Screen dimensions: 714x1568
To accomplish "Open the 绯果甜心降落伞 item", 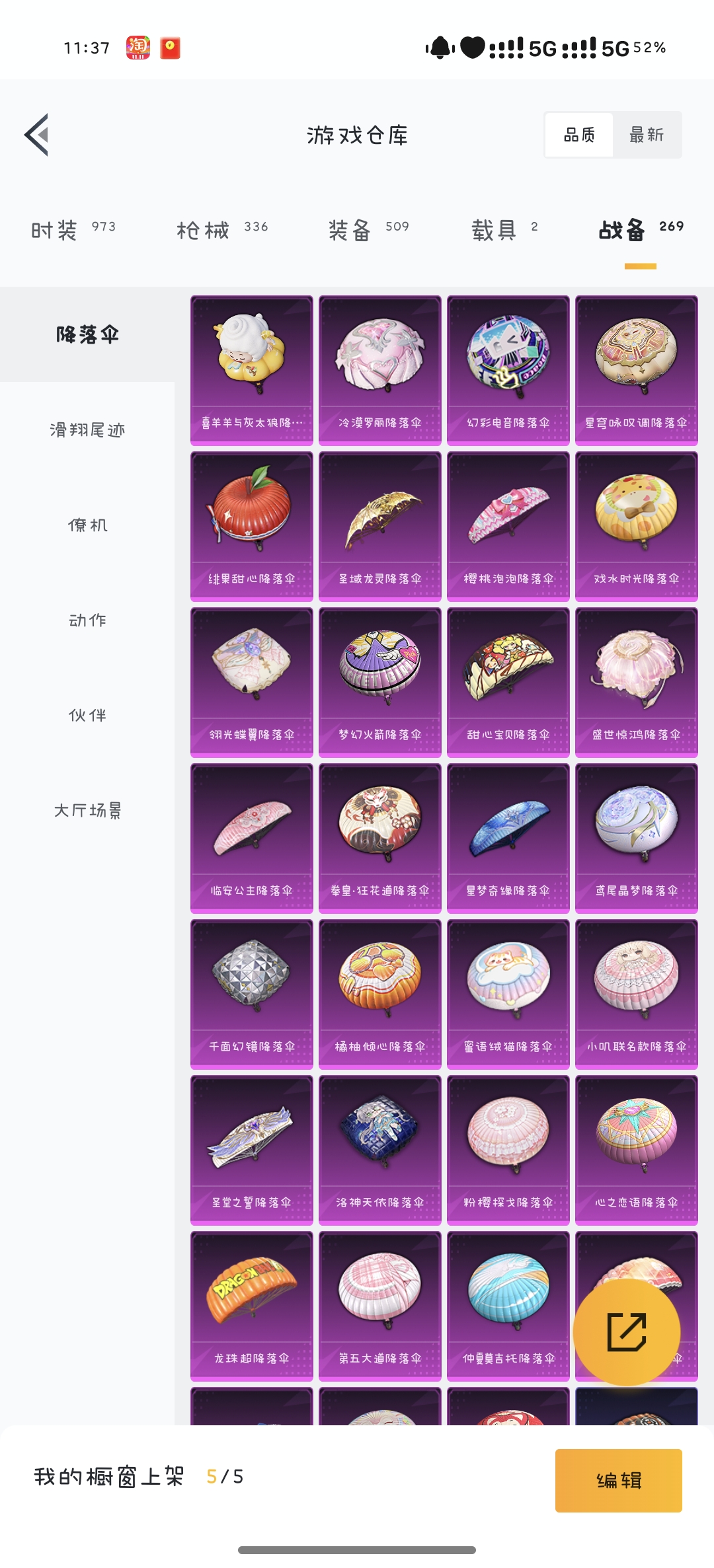I will [x=251, y=526].
